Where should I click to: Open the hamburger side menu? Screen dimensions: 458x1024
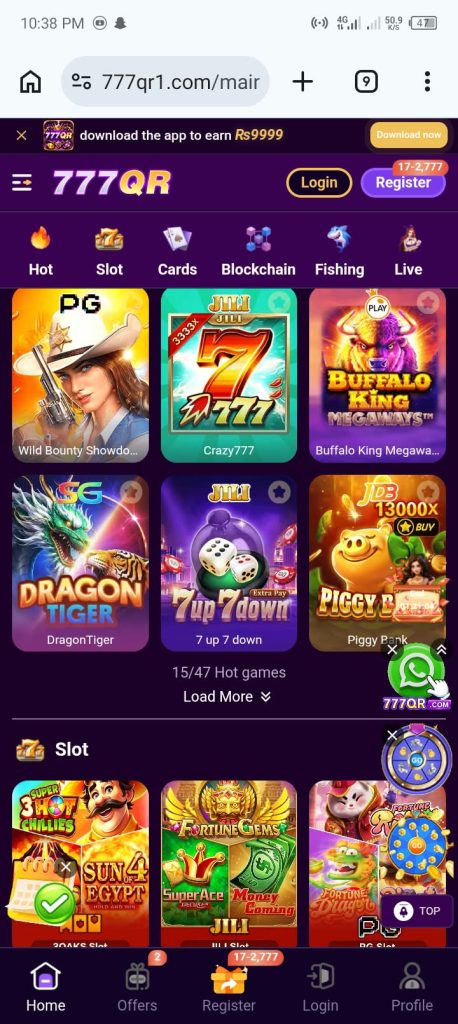(x=22, y=183)
